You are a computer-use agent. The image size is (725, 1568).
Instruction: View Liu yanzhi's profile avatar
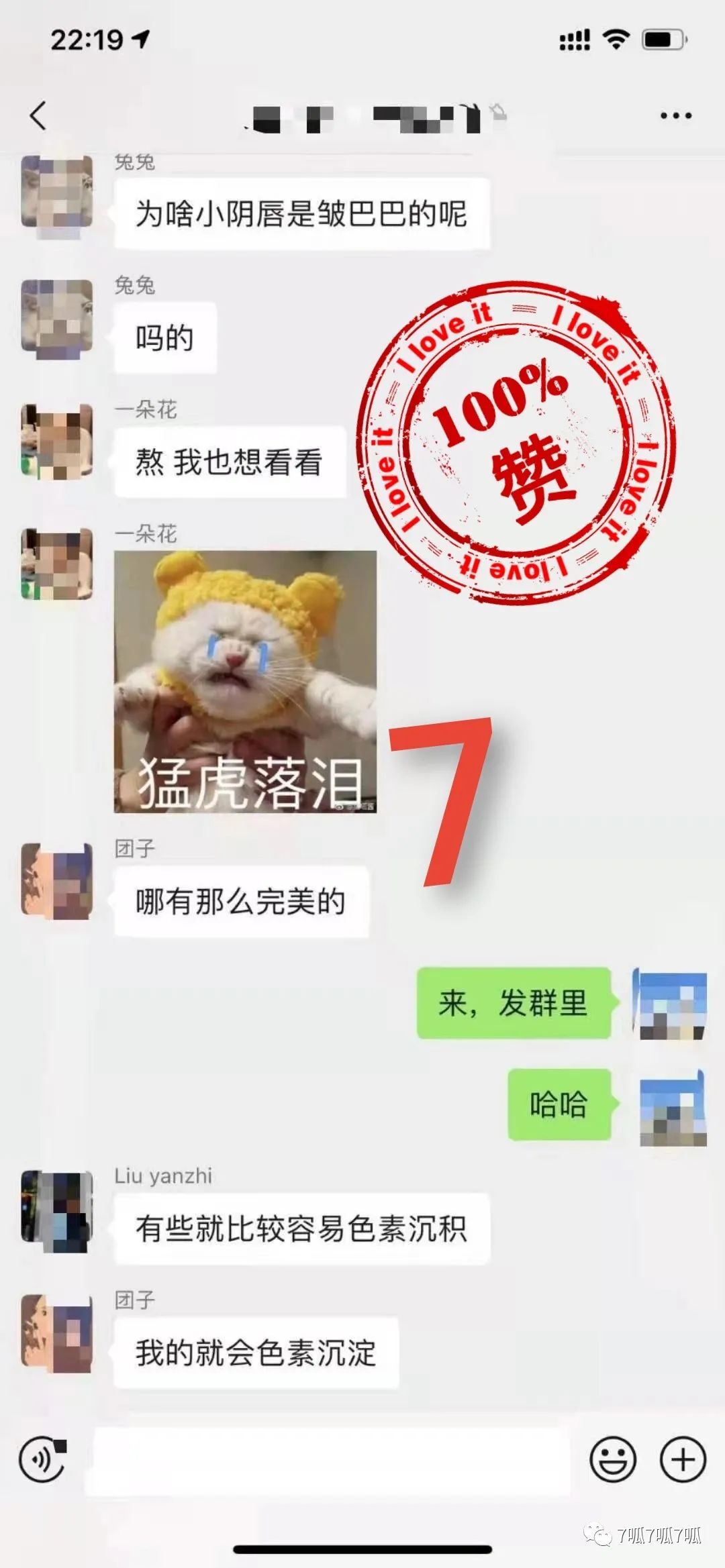pos(57,1212)
